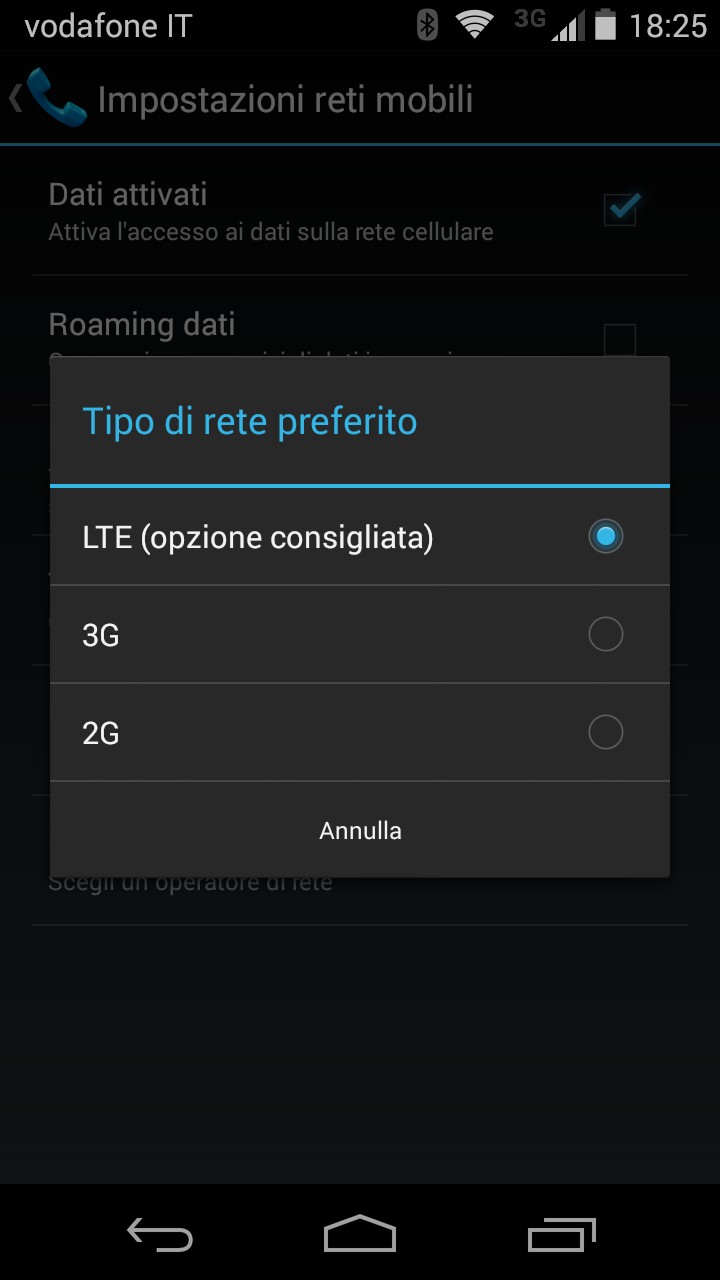Choose 3G as preferred network type
This screenshot has height=1280, width=720.
click(359, 635)
